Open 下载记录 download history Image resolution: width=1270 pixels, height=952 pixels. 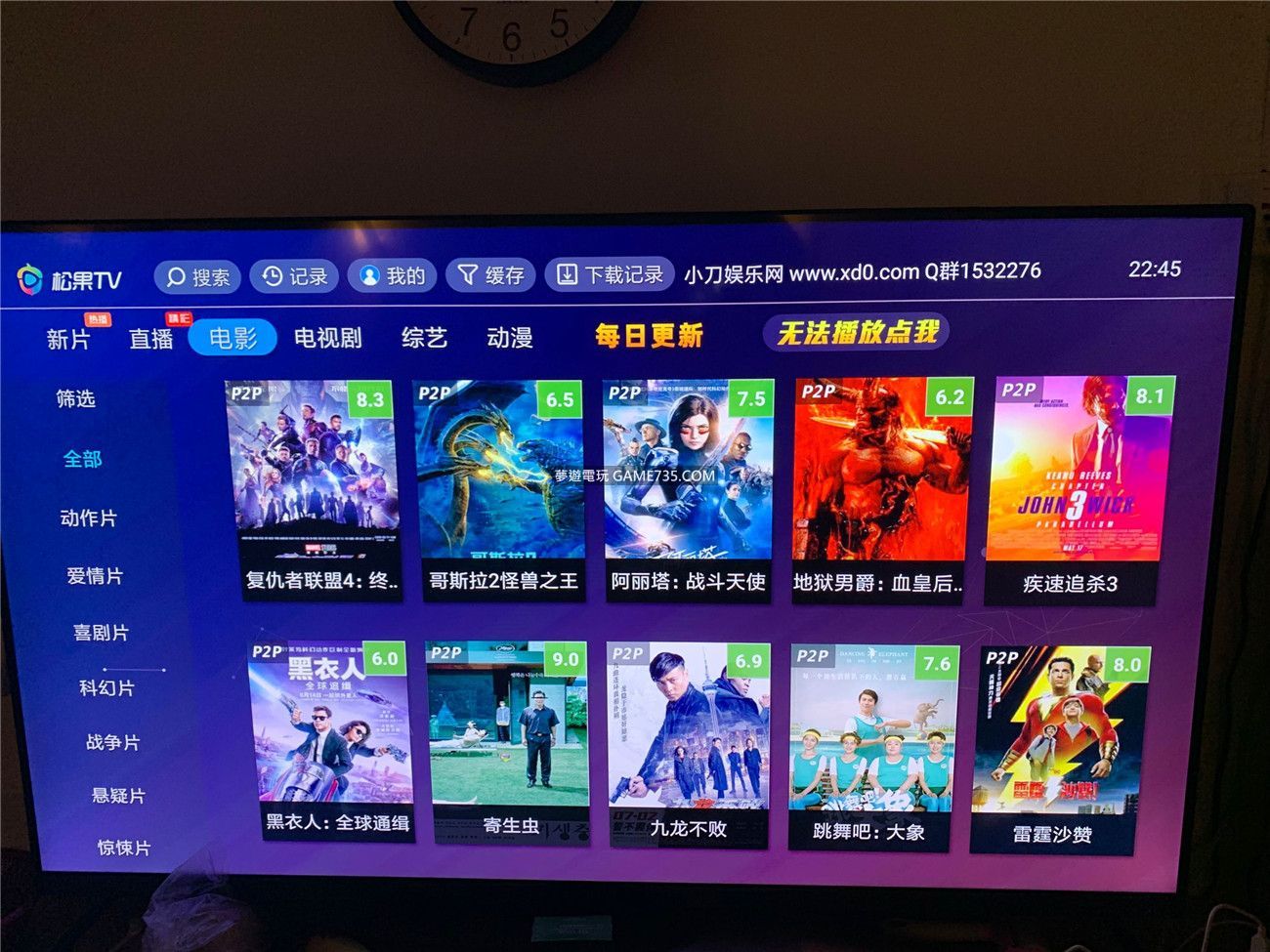(610, 274)
